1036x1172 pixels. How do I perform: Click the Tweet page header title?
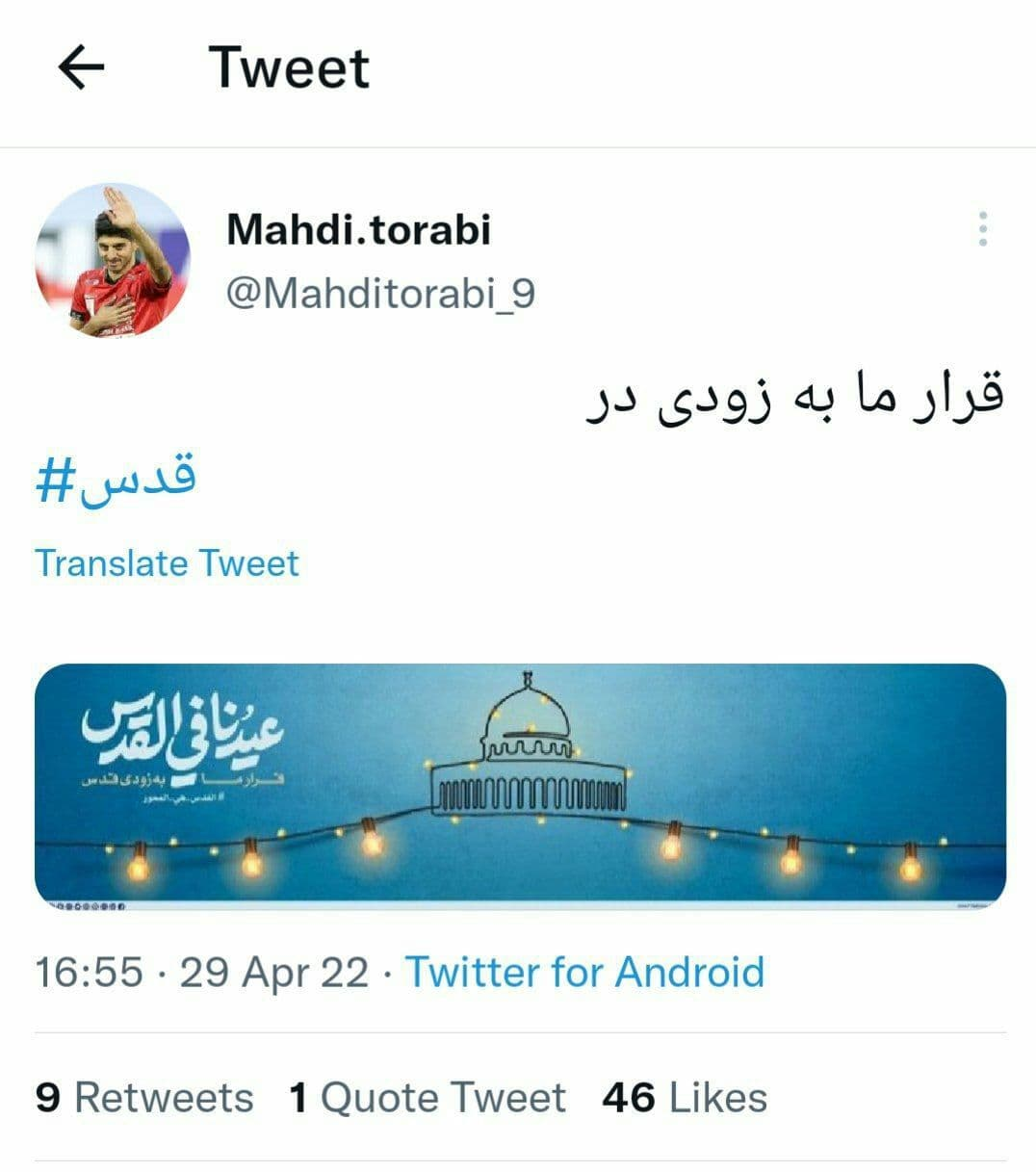coord(291,65)
